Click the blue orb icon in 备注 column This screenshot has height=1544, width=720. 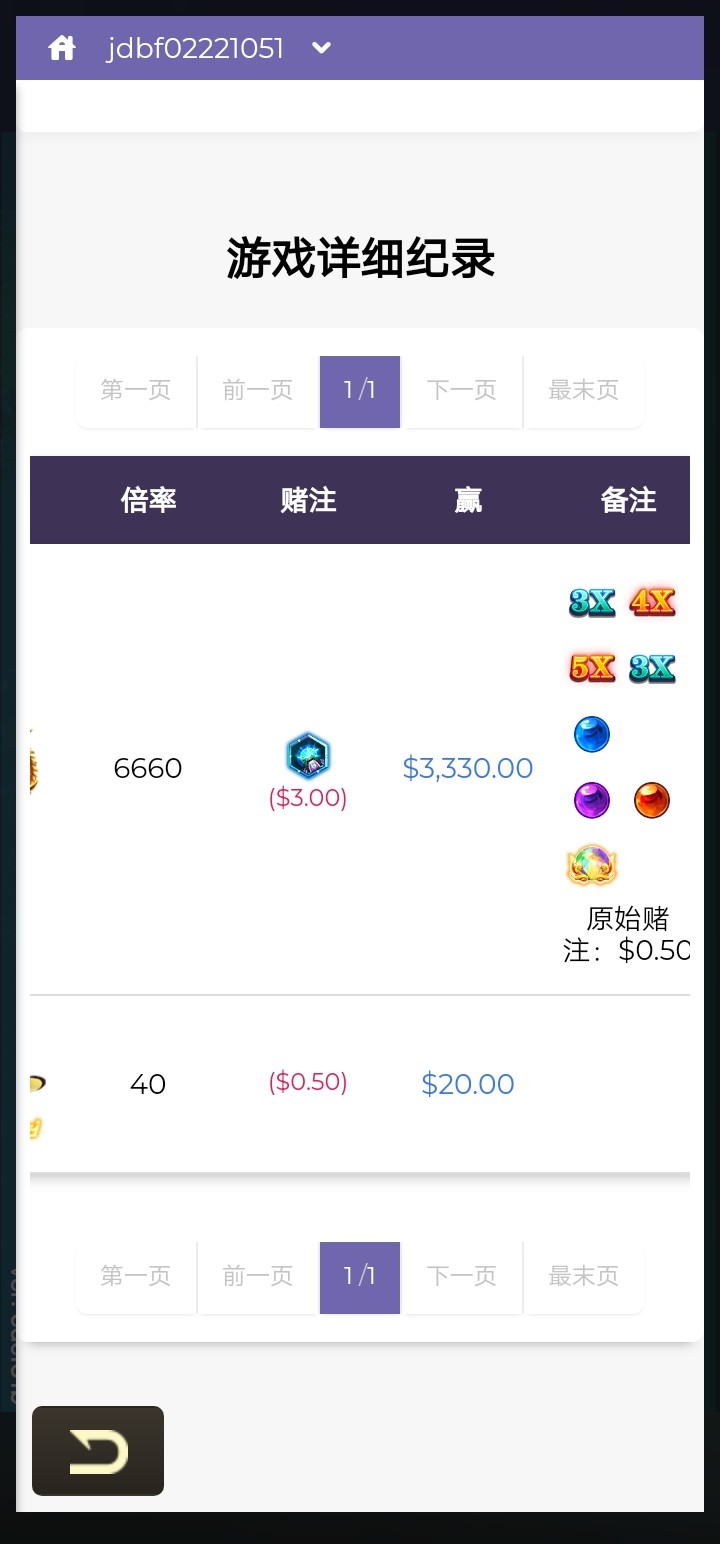592,733
